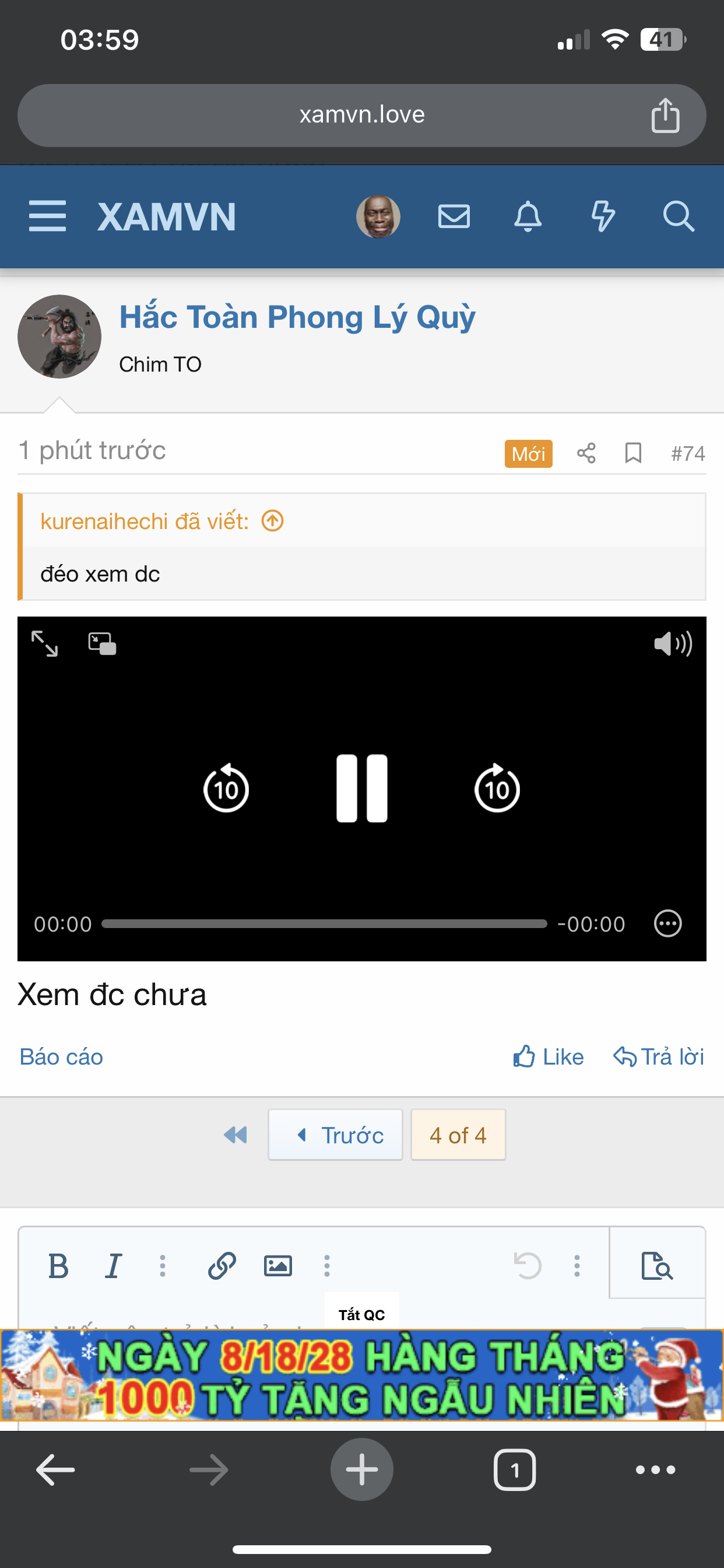Expand video to fullscreen
The width and height of the screenshot is (724, 1568).
click(x=44, y=643)
